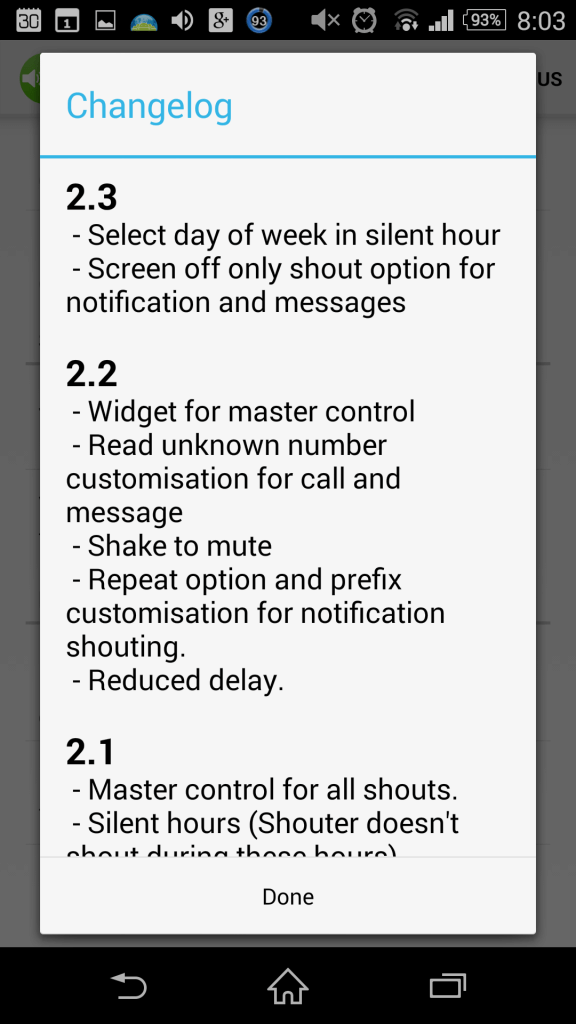
Task: Dismiss the changelog with Done
Action: click(x=288, y=896)
